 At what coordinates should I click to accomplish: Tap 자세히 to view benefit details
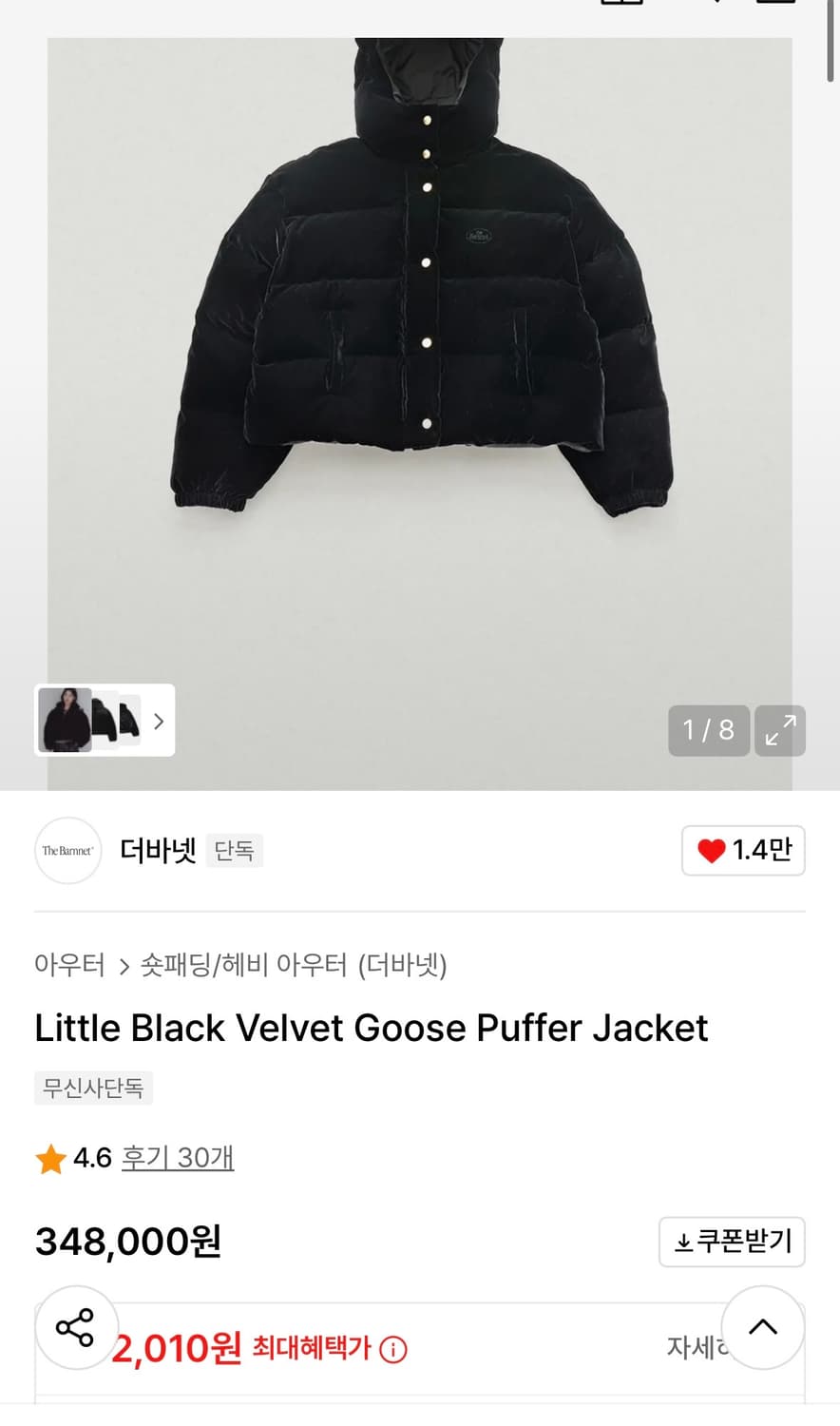click(x=694, y=1349)
